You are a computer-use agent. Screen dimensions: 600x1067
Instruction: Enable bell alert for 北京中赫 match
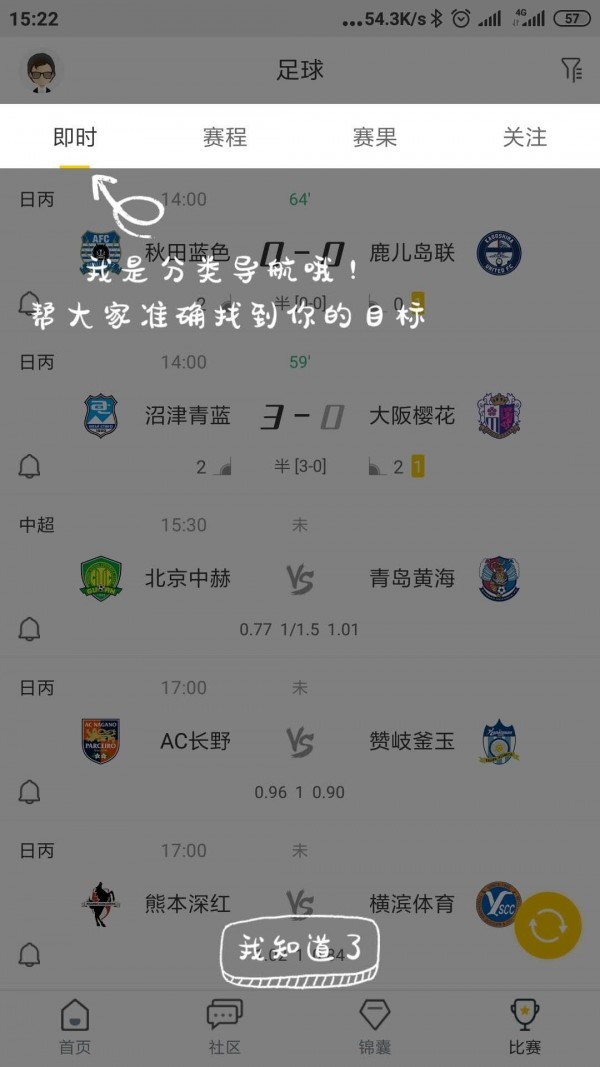point(30,629)
